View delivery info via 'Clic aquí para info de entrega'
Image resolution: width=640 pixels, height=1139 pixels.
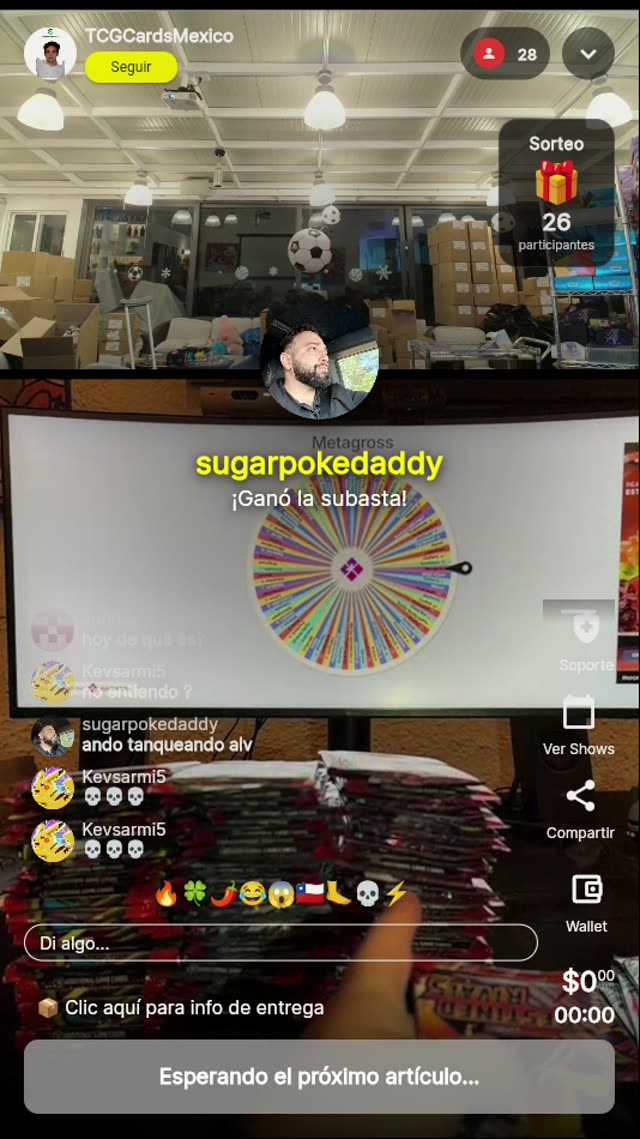point(194,1008)
